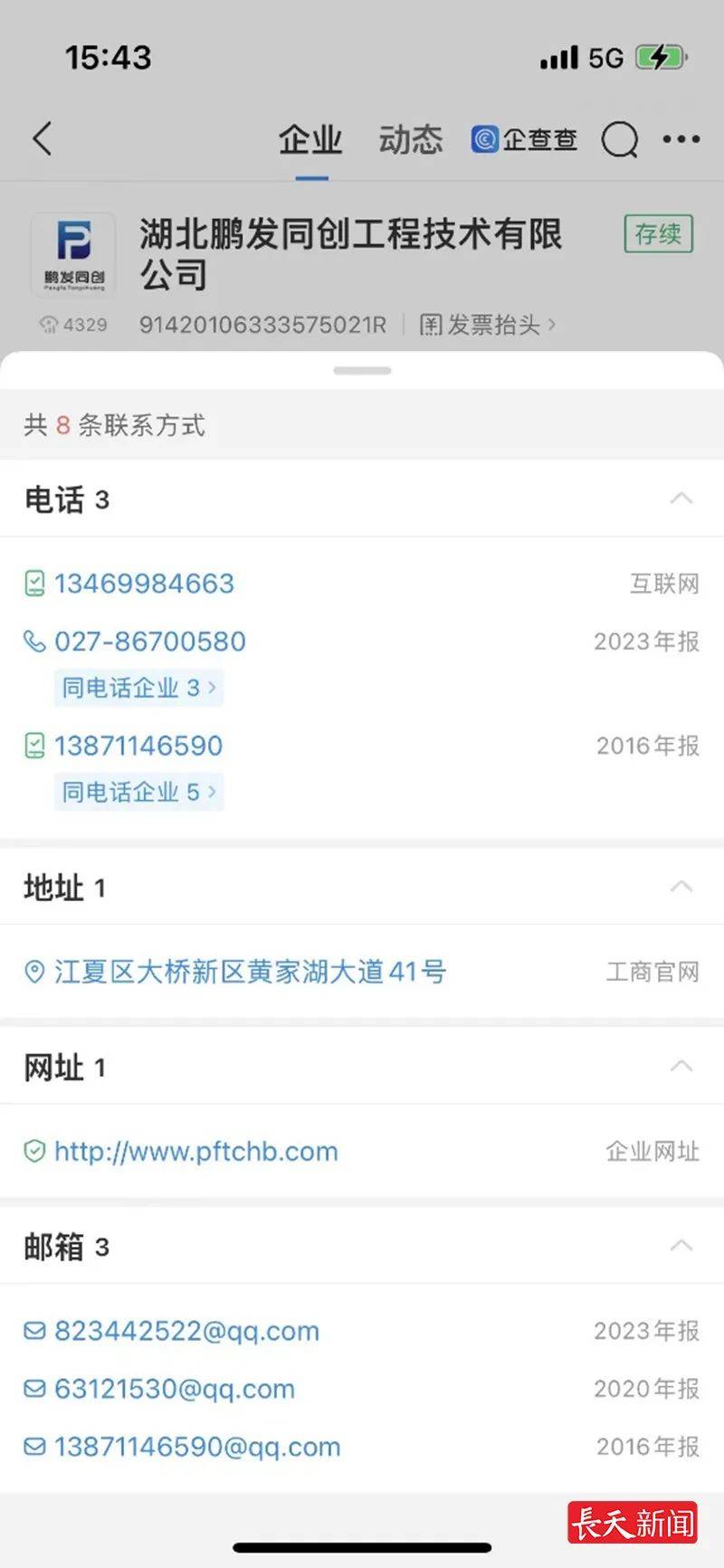Open 发票抬头 invoice header link
This screenshot has height=1568, width=724.
pos(488,325)
